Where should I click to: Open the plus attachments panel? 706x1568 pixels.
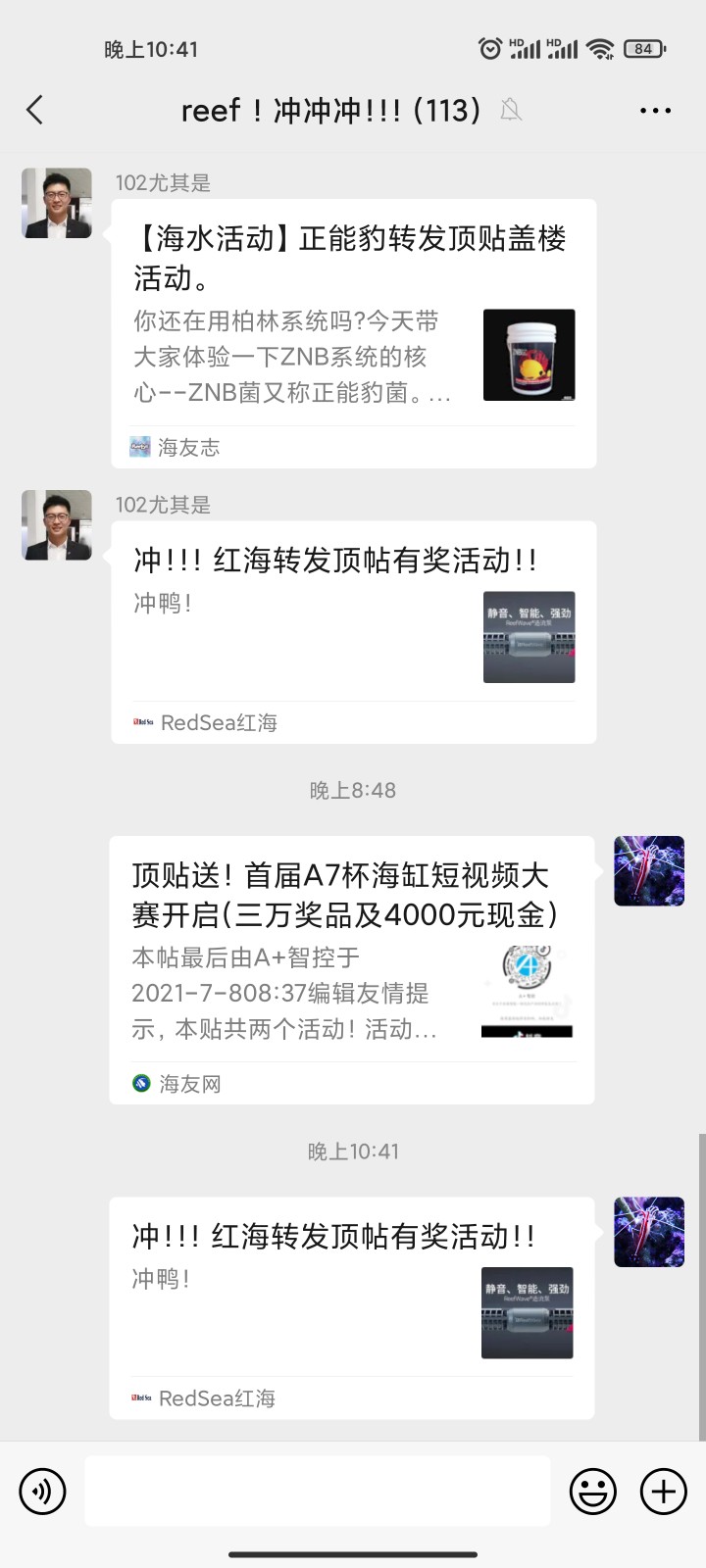[x=664, y=1492]
